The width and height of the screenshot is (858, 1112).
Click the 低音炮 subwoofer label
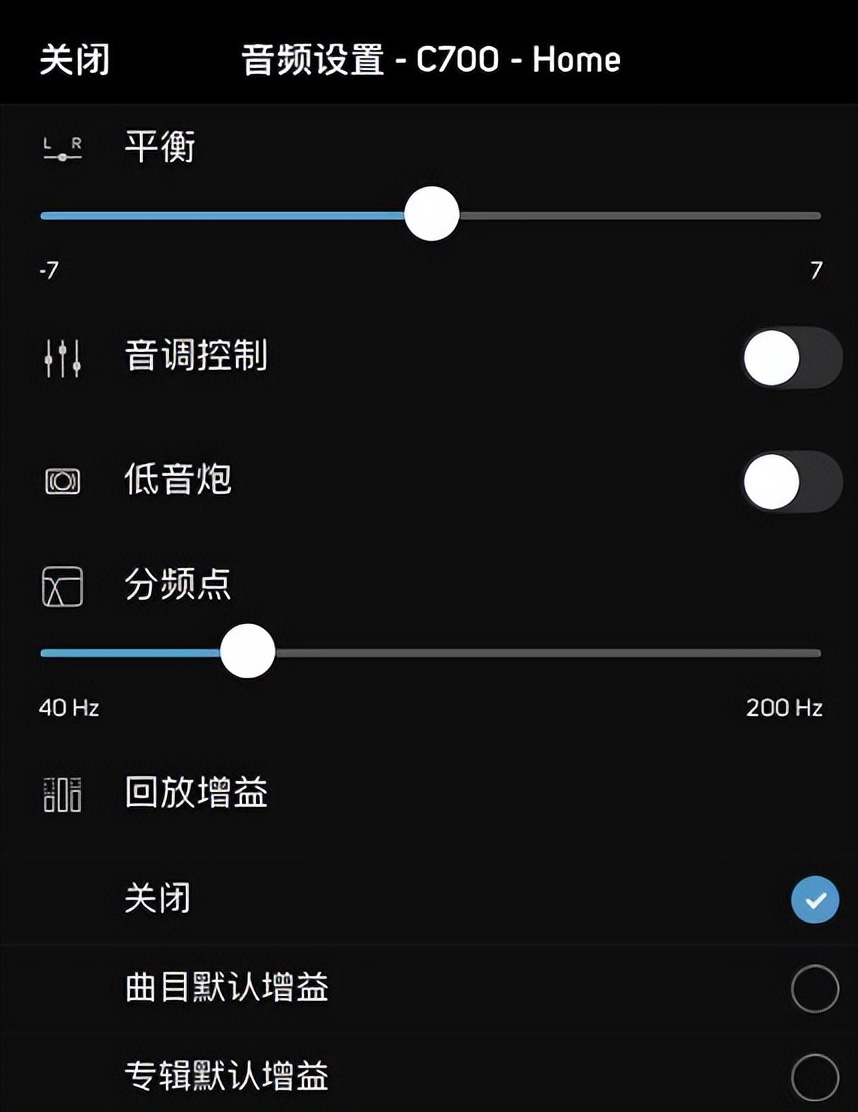click(x=176, y=480)
